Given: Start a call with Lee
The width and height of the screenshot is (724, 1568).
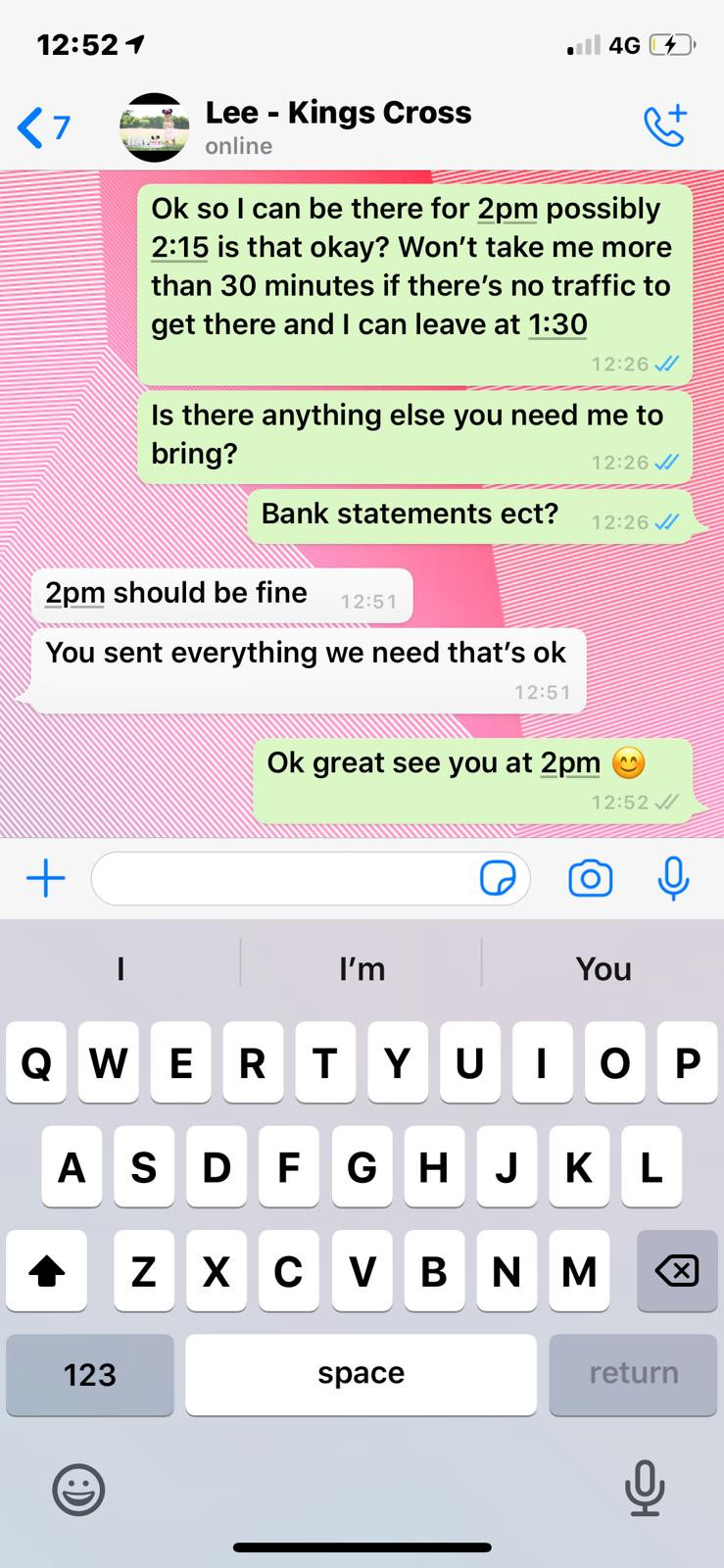Looking at the screenshot, I should coord(664,127).
